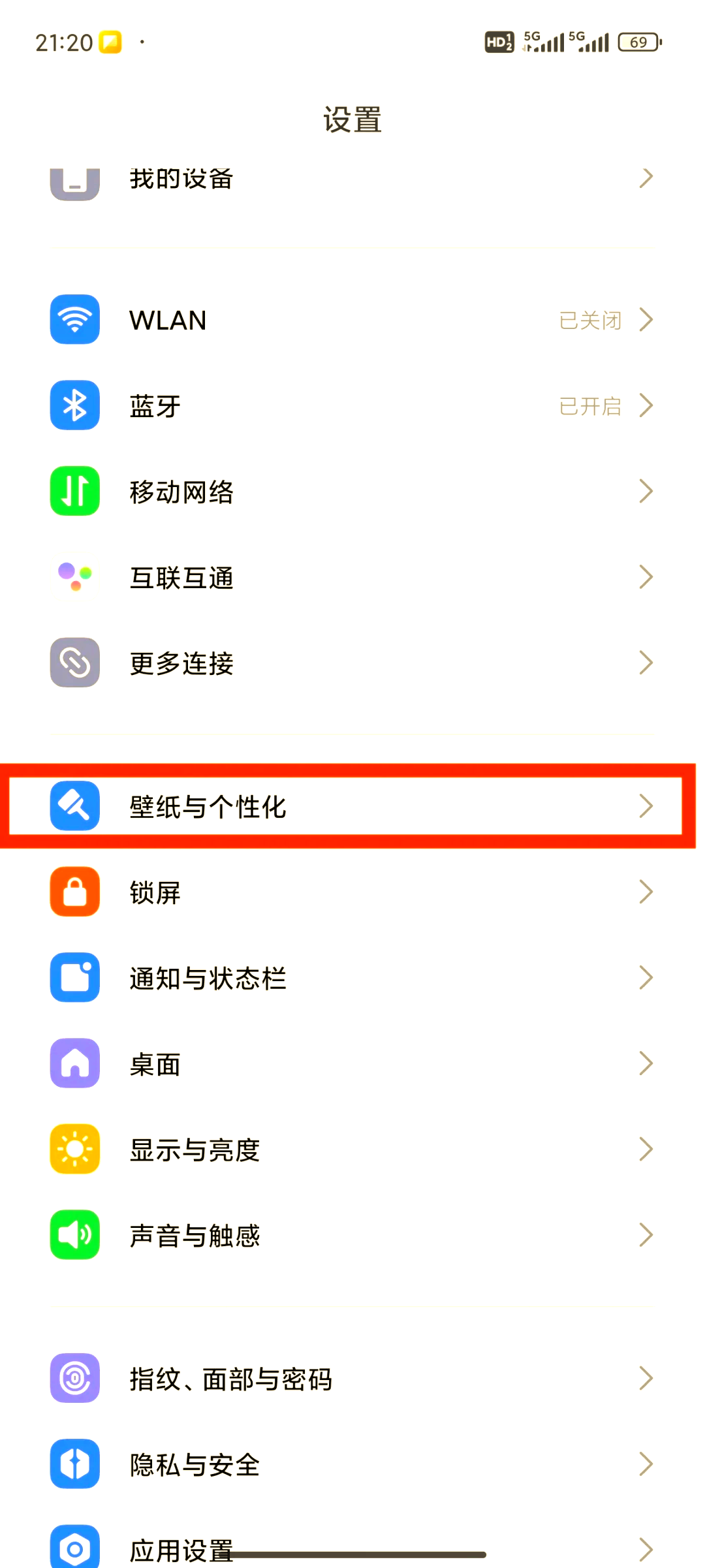Screen dimensions: 705x1568
Task: Open the 我的设备 entry
Action: 352,180
